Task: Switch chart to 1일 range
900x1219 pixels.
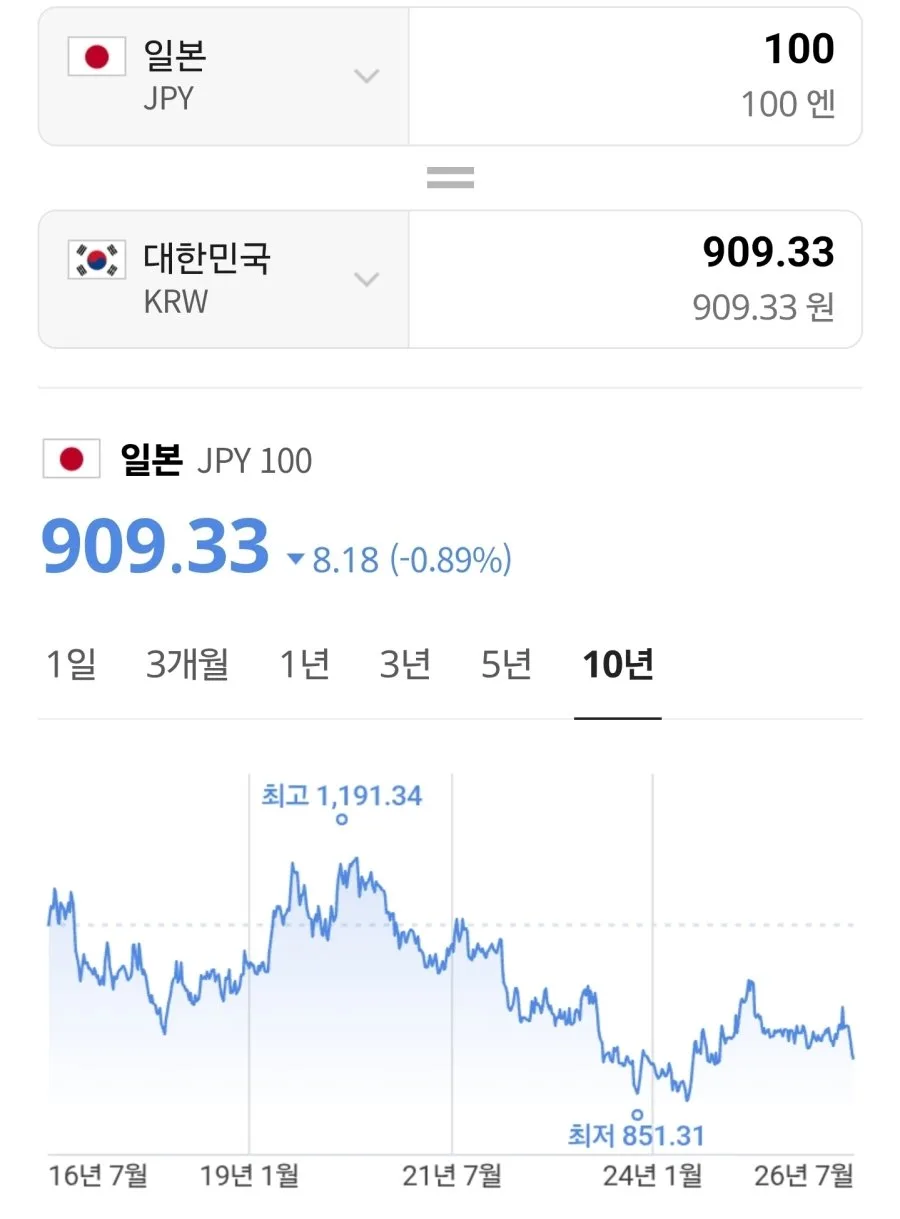Action: coord(71,664)
